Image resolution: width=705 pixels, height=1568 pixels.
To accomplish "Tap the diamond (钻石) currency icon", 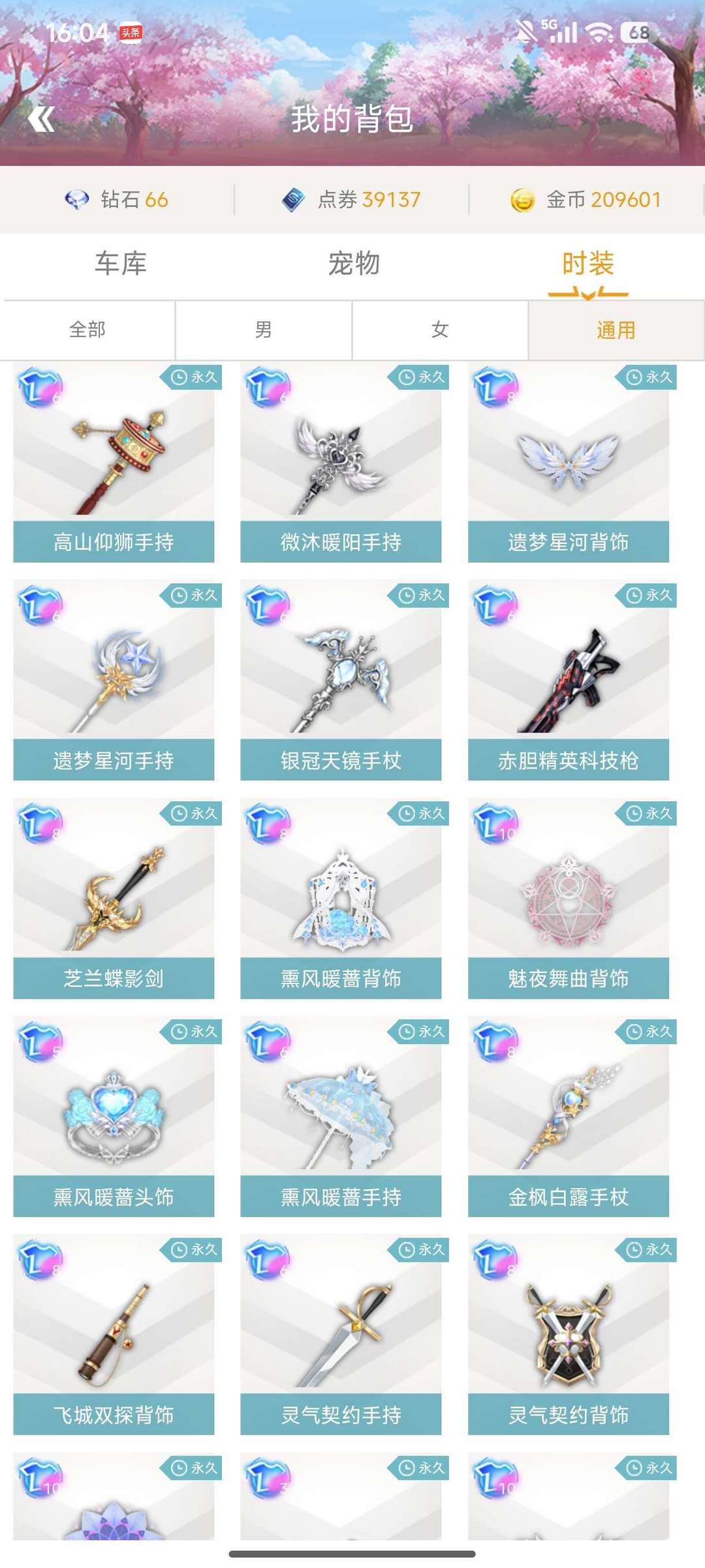I will click(78, 200).
